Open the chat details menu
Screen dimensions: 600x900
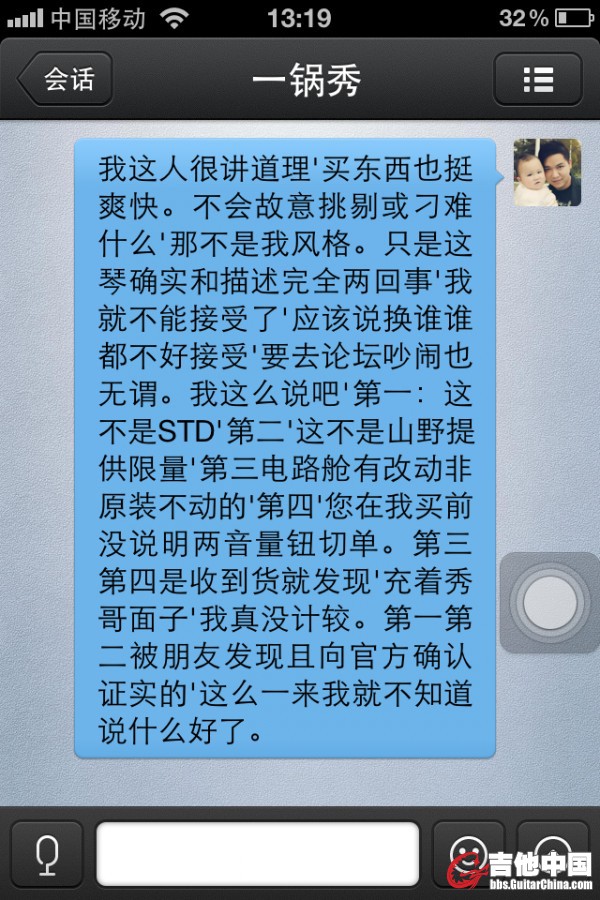click(538, 80)
